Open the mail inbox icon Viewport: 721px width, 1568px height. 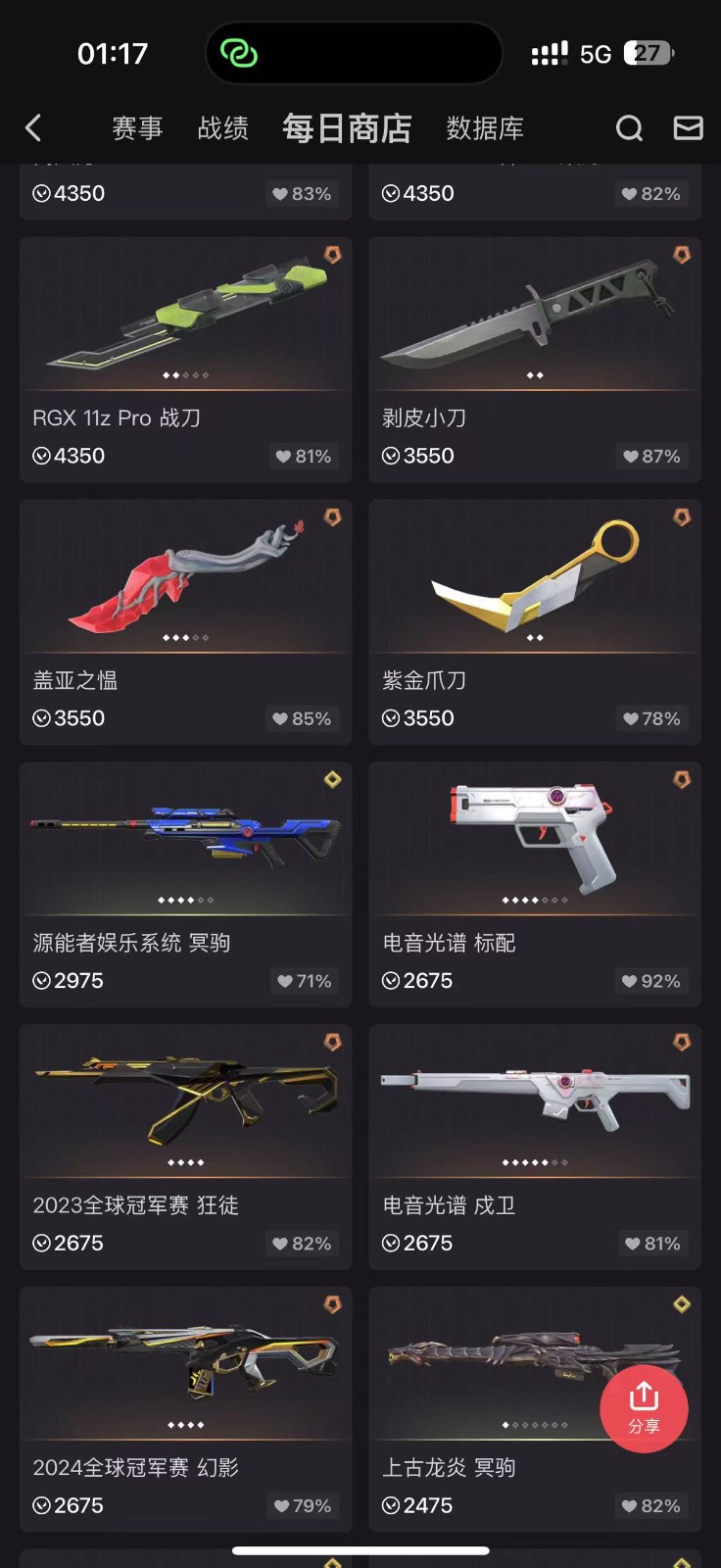click(689, 127)
